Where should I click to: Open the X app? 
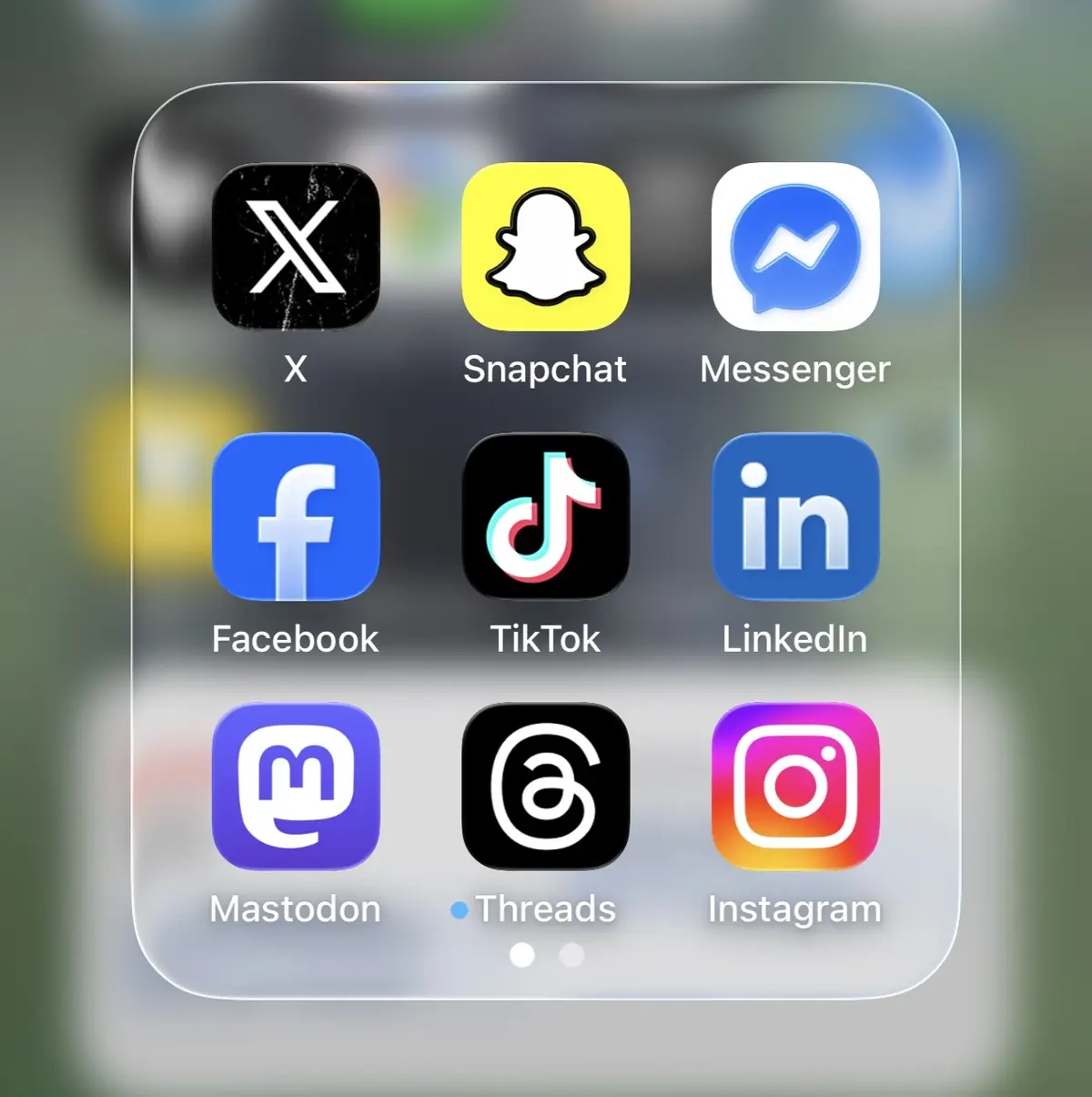pos(296,247)
